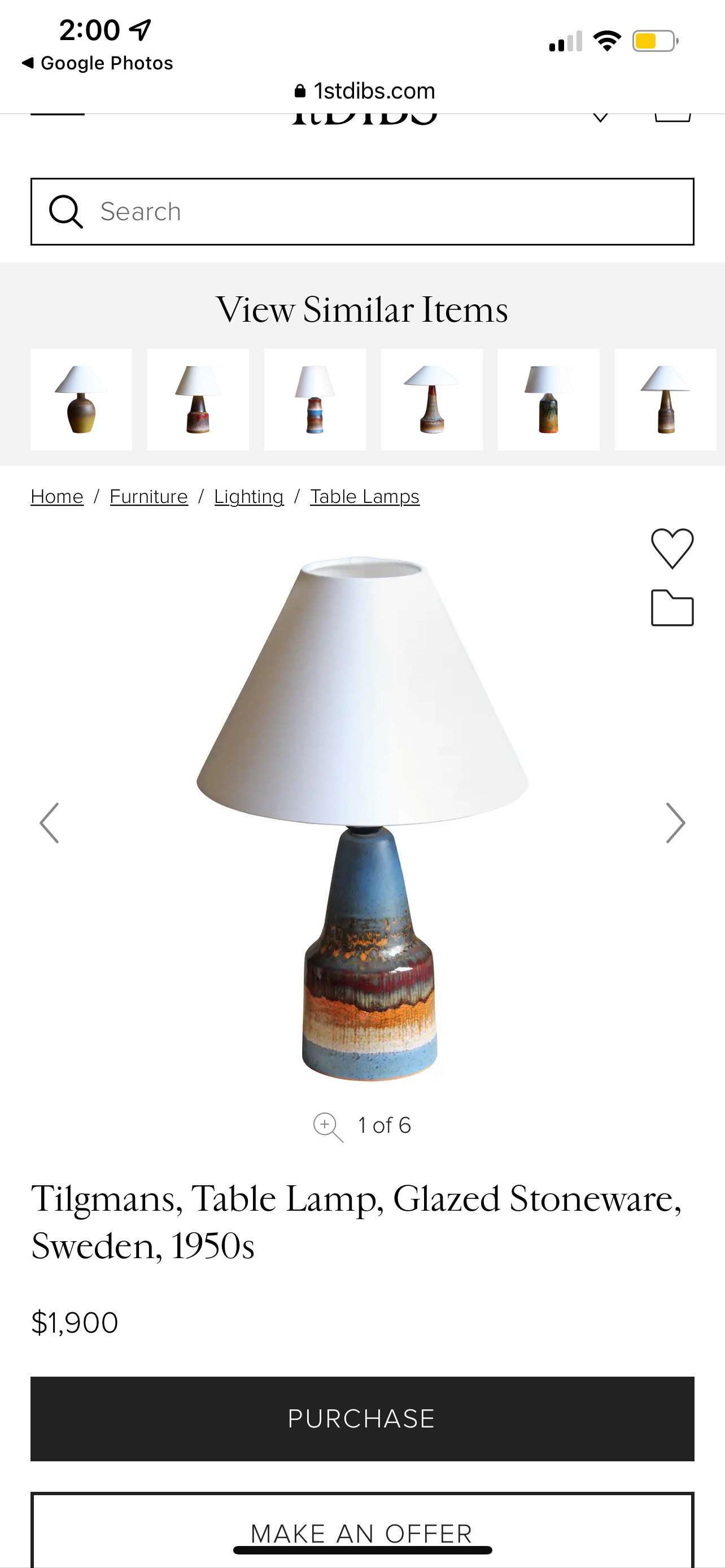The height and width of the screenshot is (1568, 725).
Task: Open Table Lamps breadcrumb link
Action: coord(365,497)
